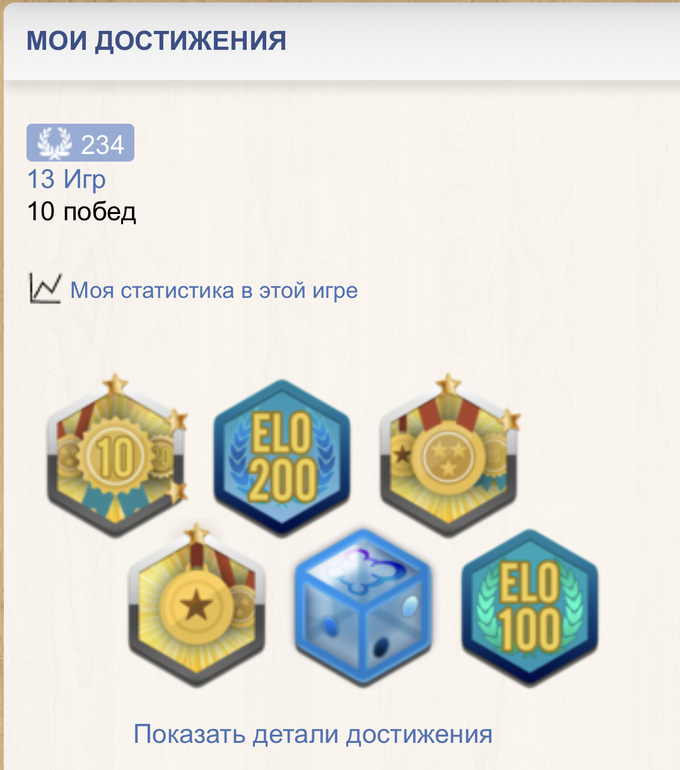View the gold '10' medal achievement

pyautogui.click(x=116, y=458)
